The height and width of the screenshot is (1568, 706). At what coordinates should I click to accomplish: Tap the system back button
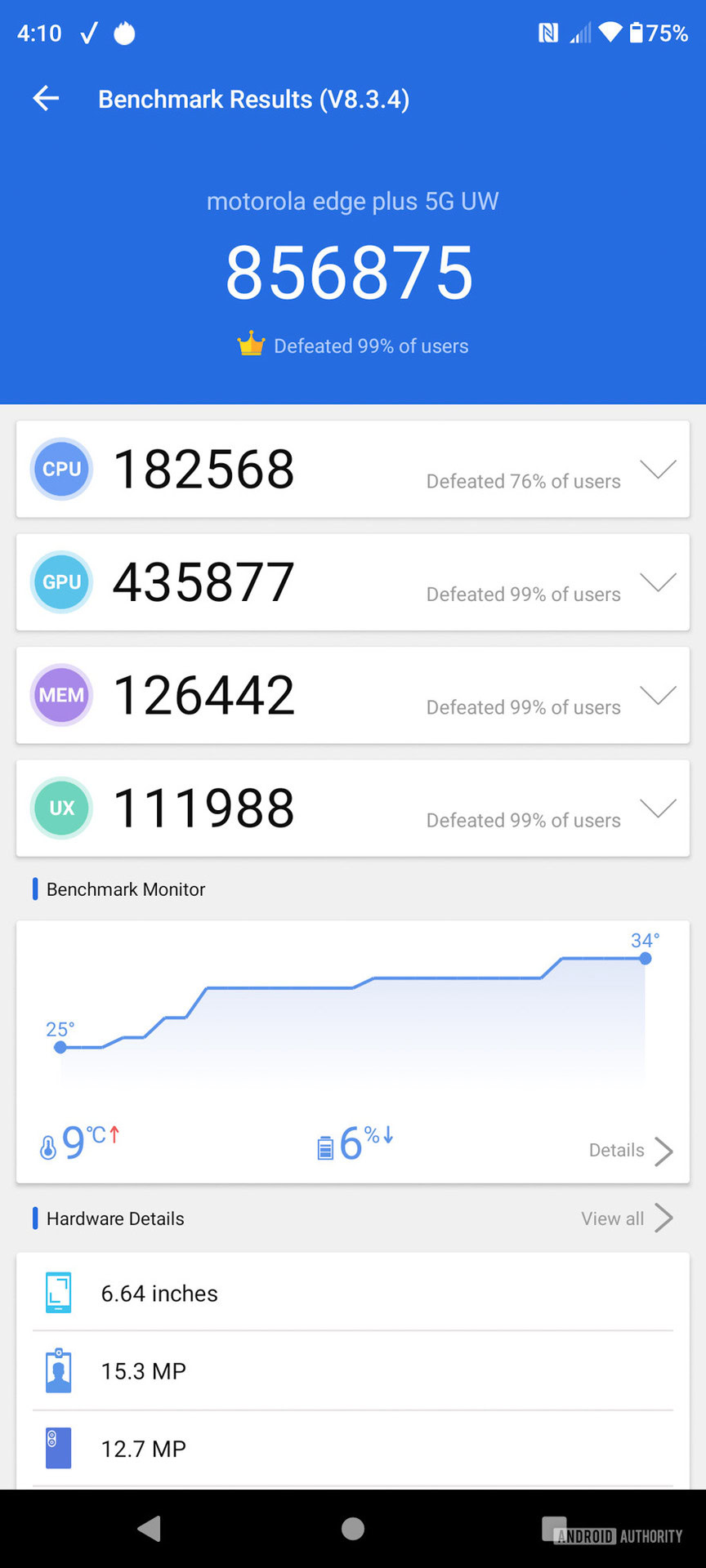150,1528
